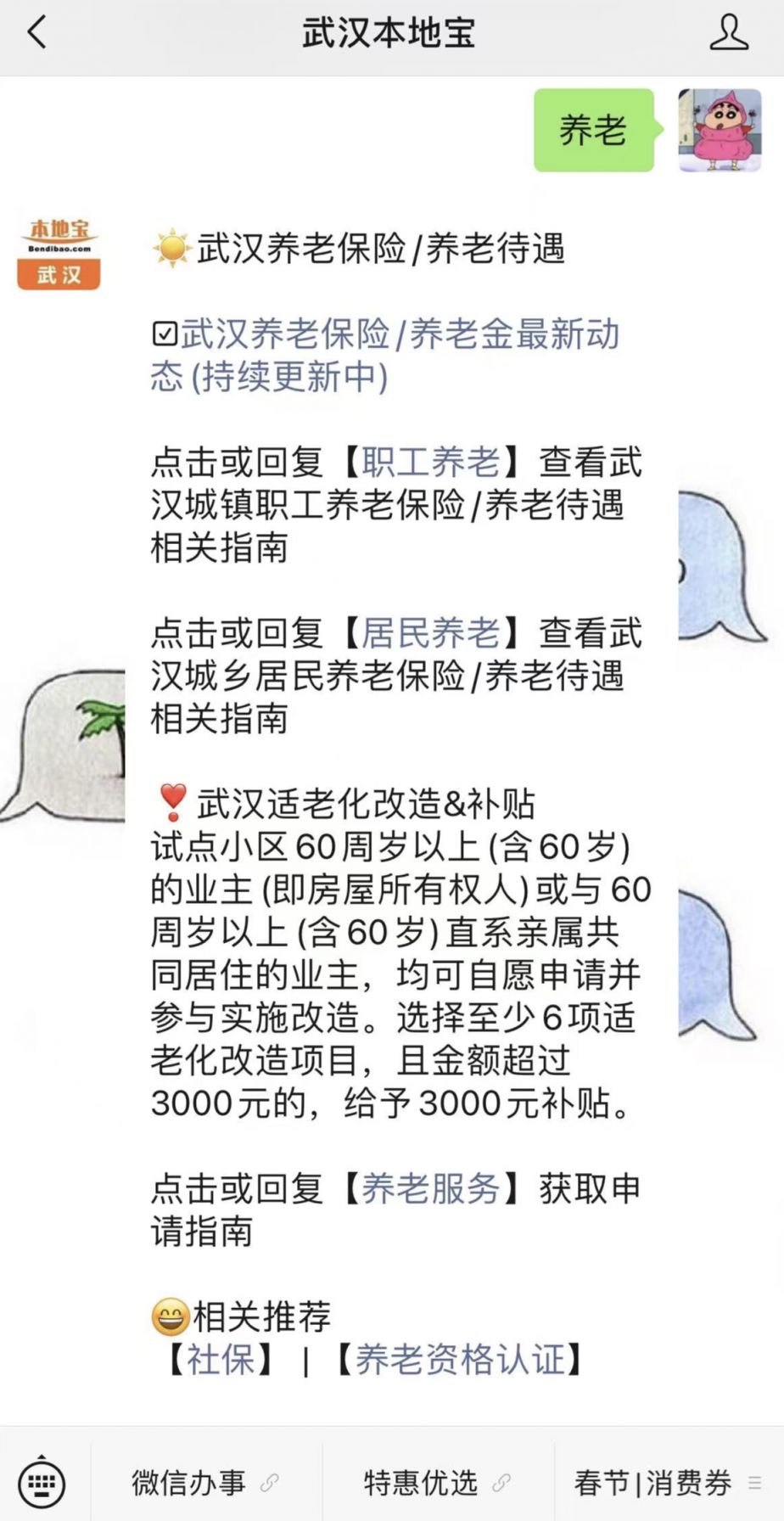This screenshot has width=784, height=1521.
Task: Open the 武汉养老保险/养老金最新动态 link
Action: 385,356
